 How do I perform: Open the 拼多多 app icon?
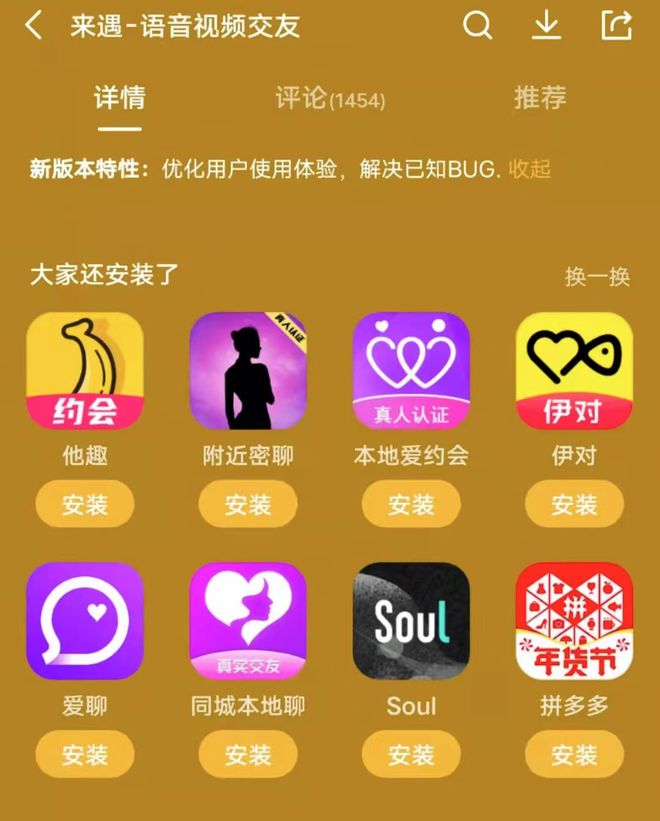574,621
